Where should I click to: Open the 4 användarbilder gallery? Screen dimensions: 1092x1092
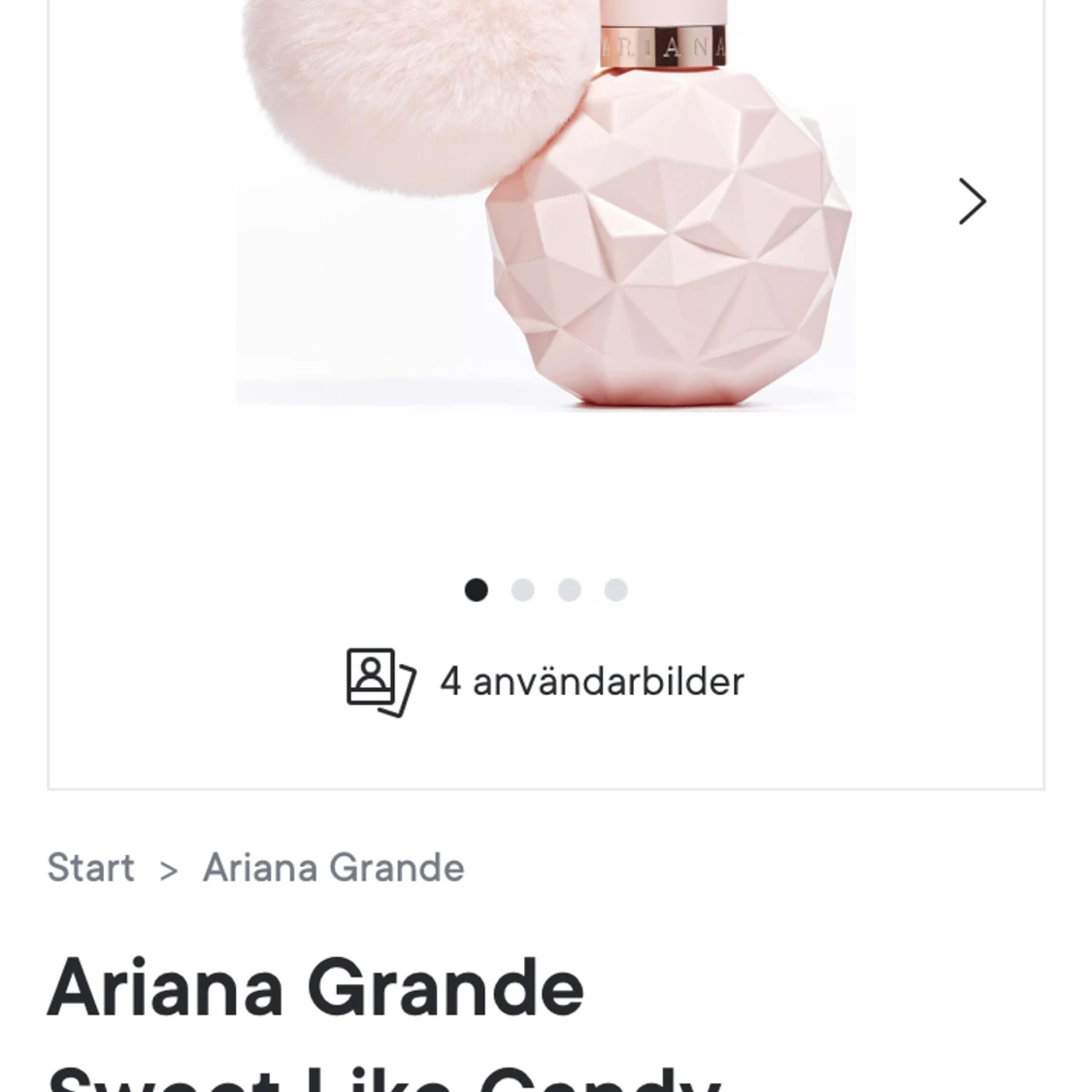pyautogui.click(x=546, y=681)
